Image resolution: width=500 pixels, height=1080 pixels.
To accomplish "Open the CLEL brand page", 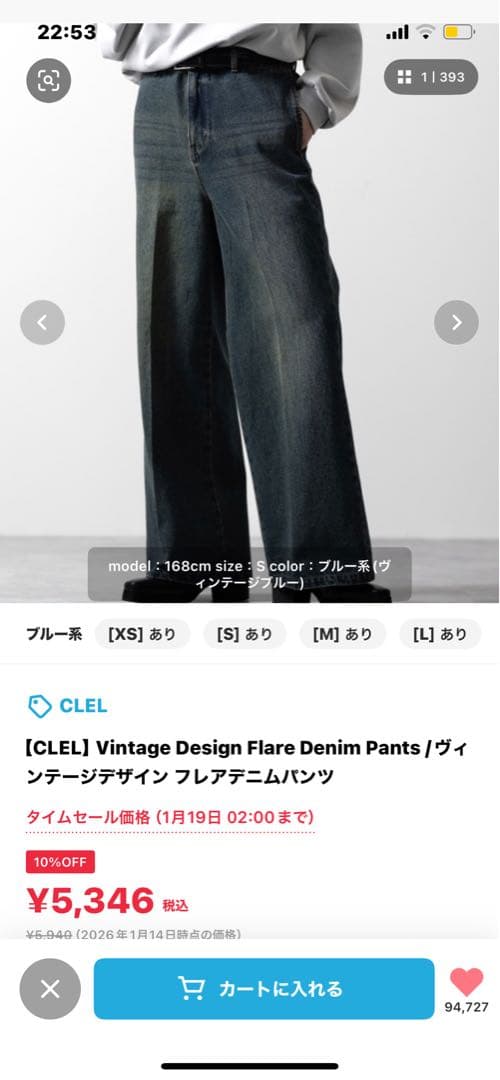I will (x=67, y=706).
